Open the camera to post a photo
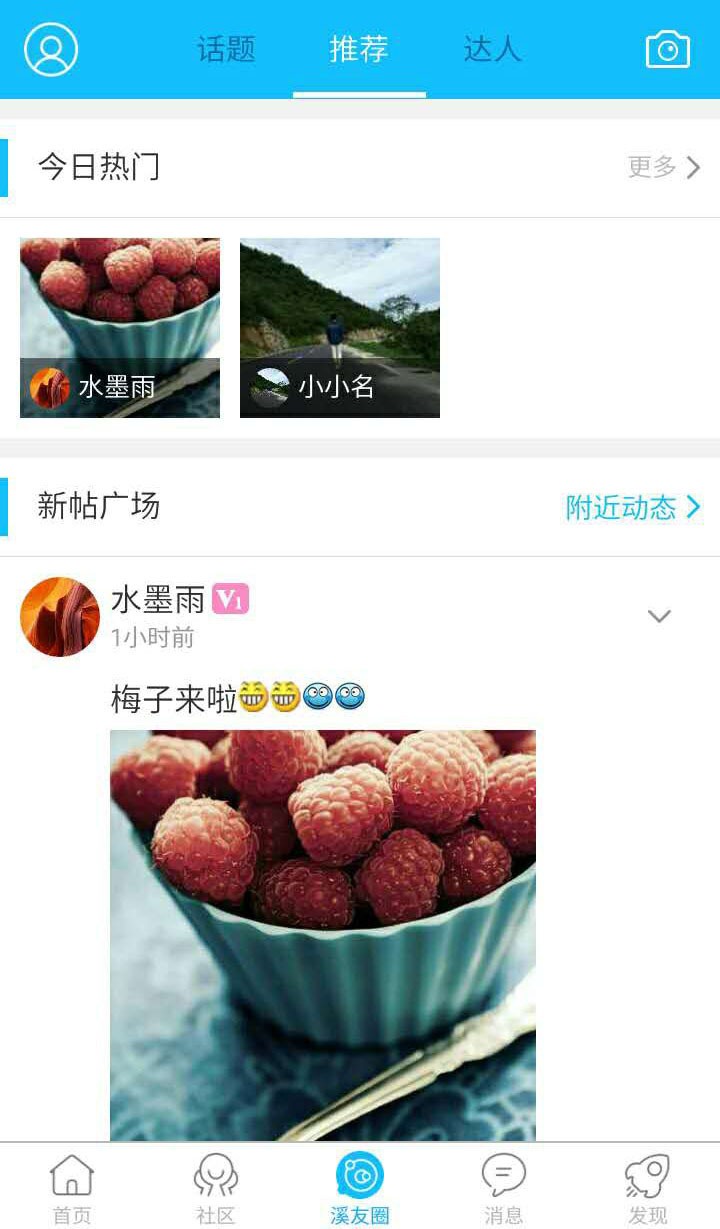The width and height of the screenshot is (720, 1229). tap(665, 50)
